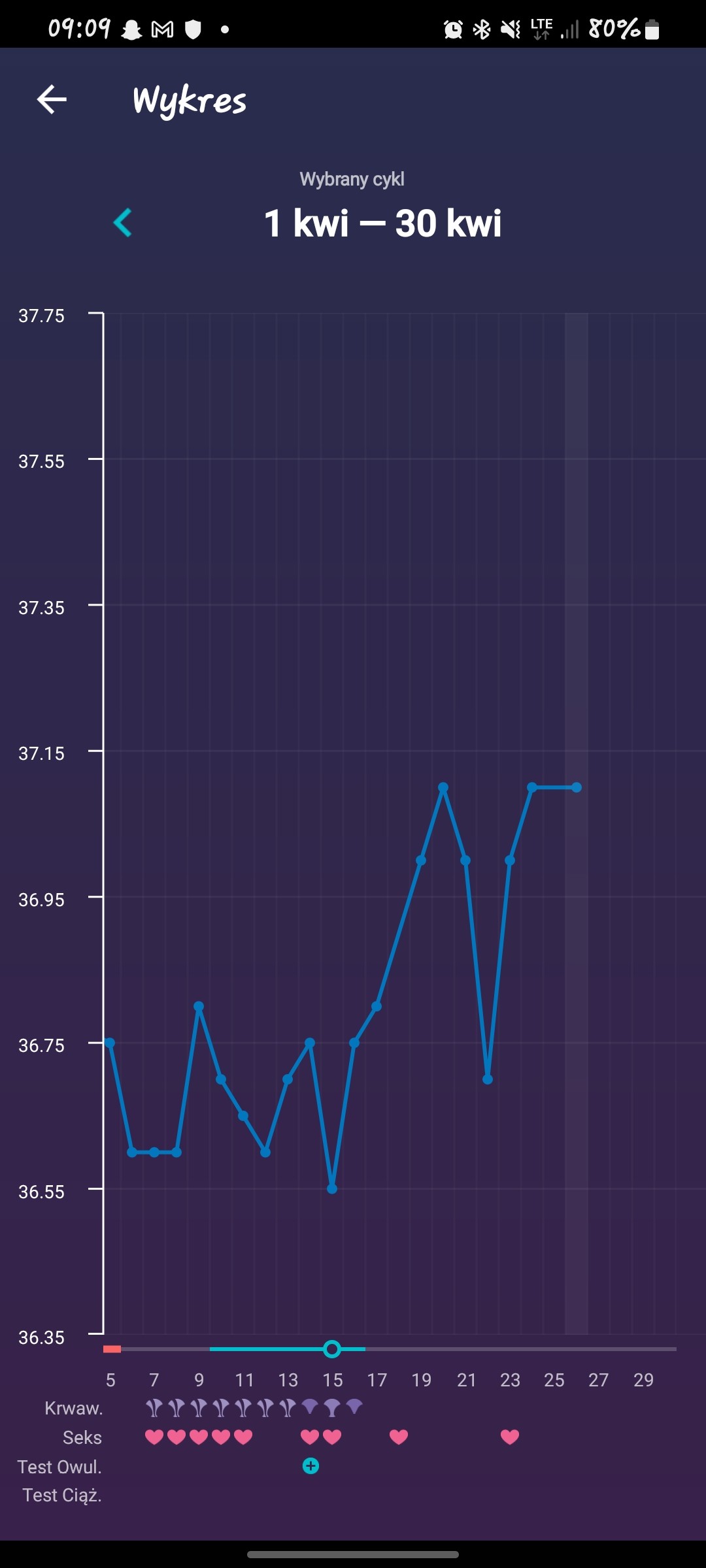
Task: Go back using the top-left arrow
Action: pyautogui.click(x=52, y=99)
